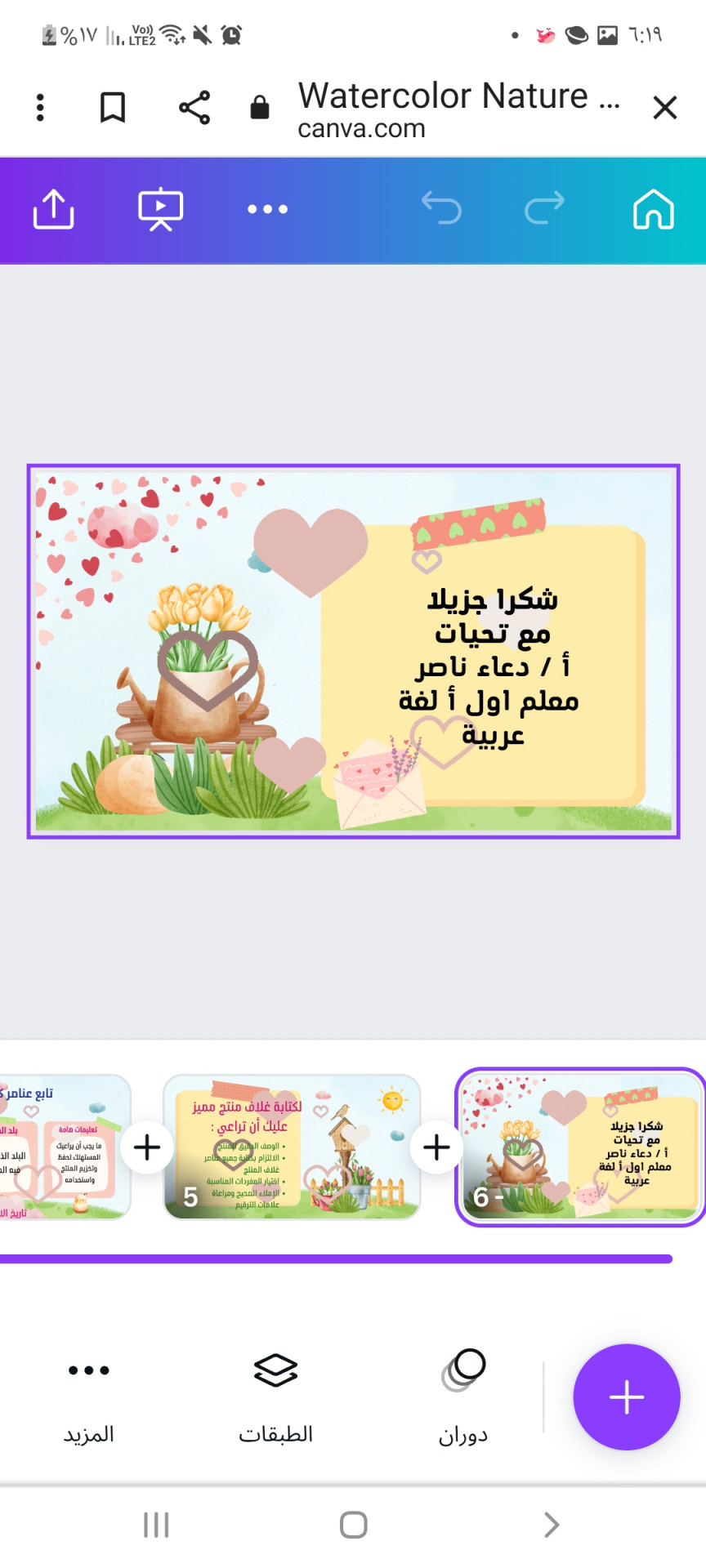Bookmark this Canva page
This screenshot has width=706, height=1568.
pyautogui.click(x=113, y=107)
